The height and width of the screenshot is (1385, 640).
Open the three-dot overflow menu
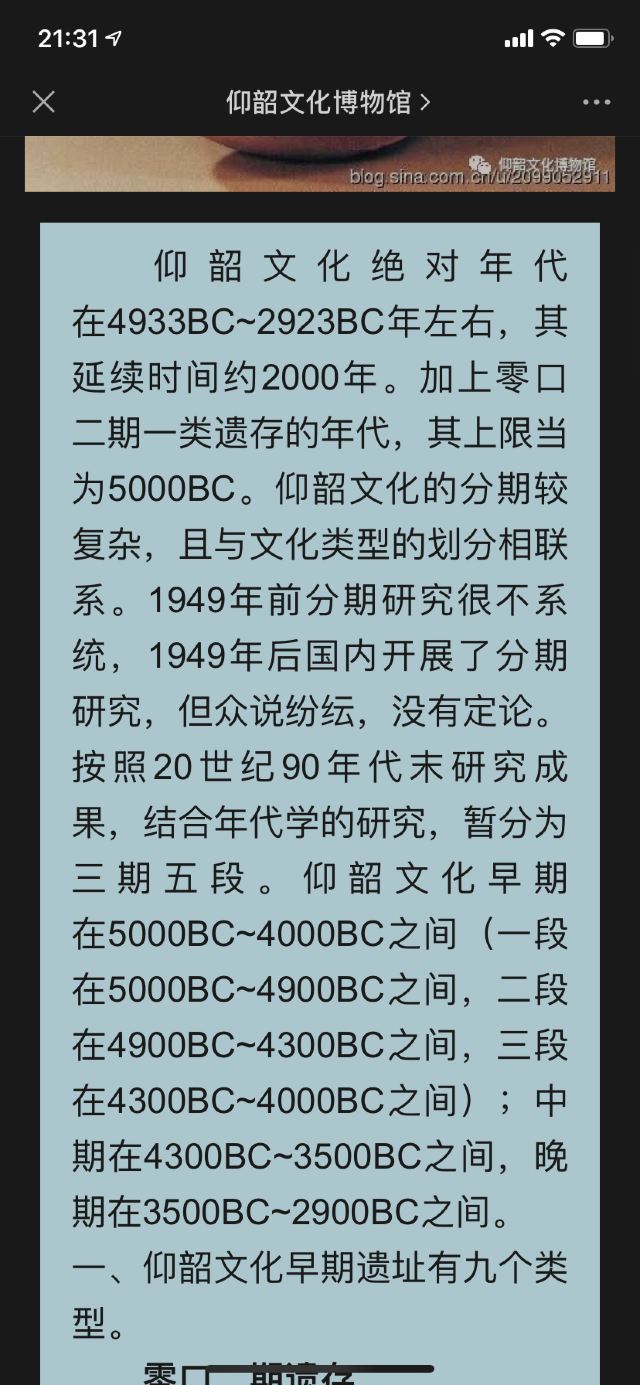596,102
